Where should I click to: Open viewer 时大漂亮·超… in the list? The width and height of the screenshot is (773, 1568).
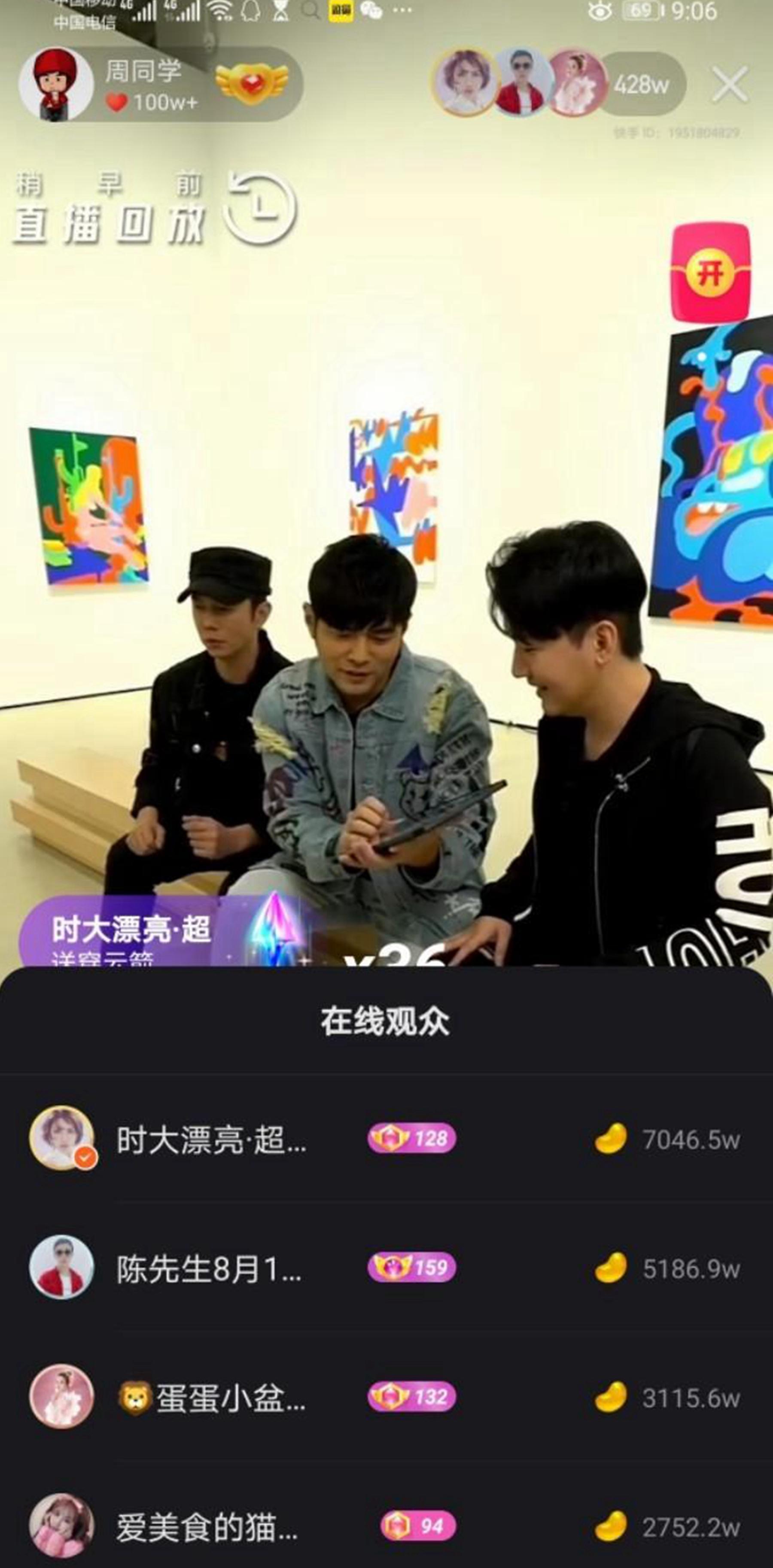click(x=210, y=1138)
